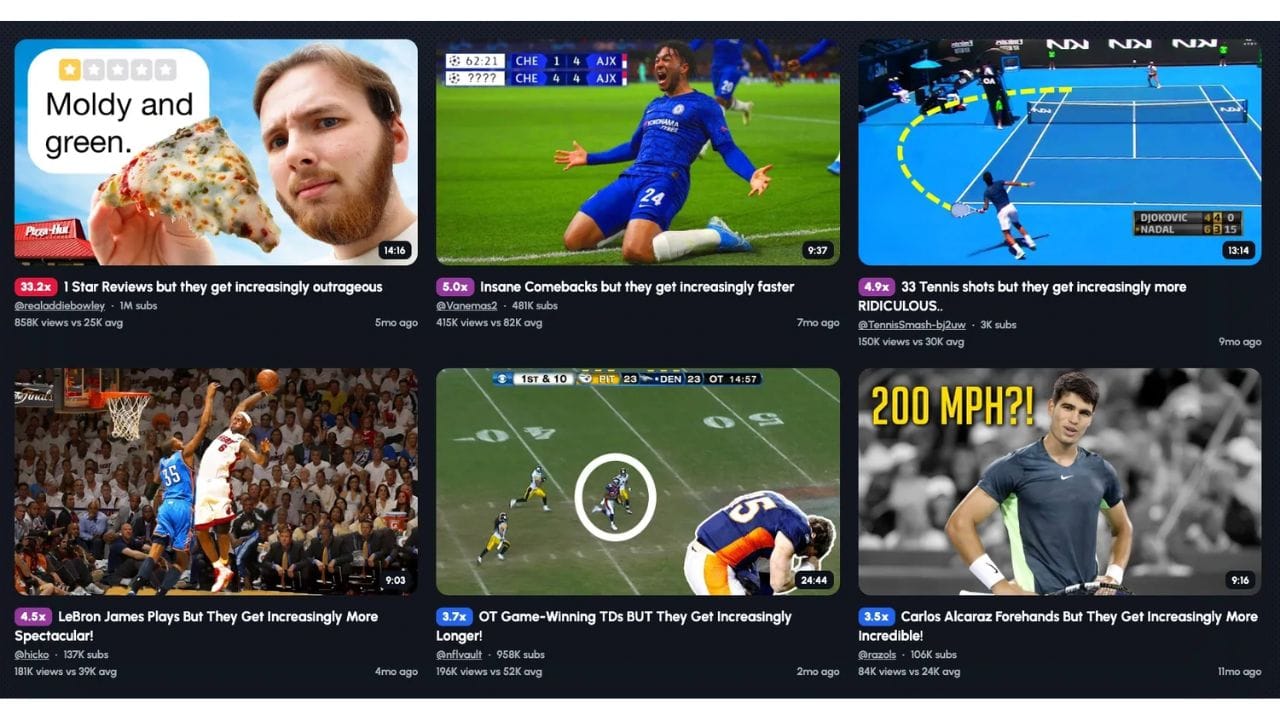
Task: Visit the @TennisSmash-bj2uw channel link
Action: tap(911, 325)
